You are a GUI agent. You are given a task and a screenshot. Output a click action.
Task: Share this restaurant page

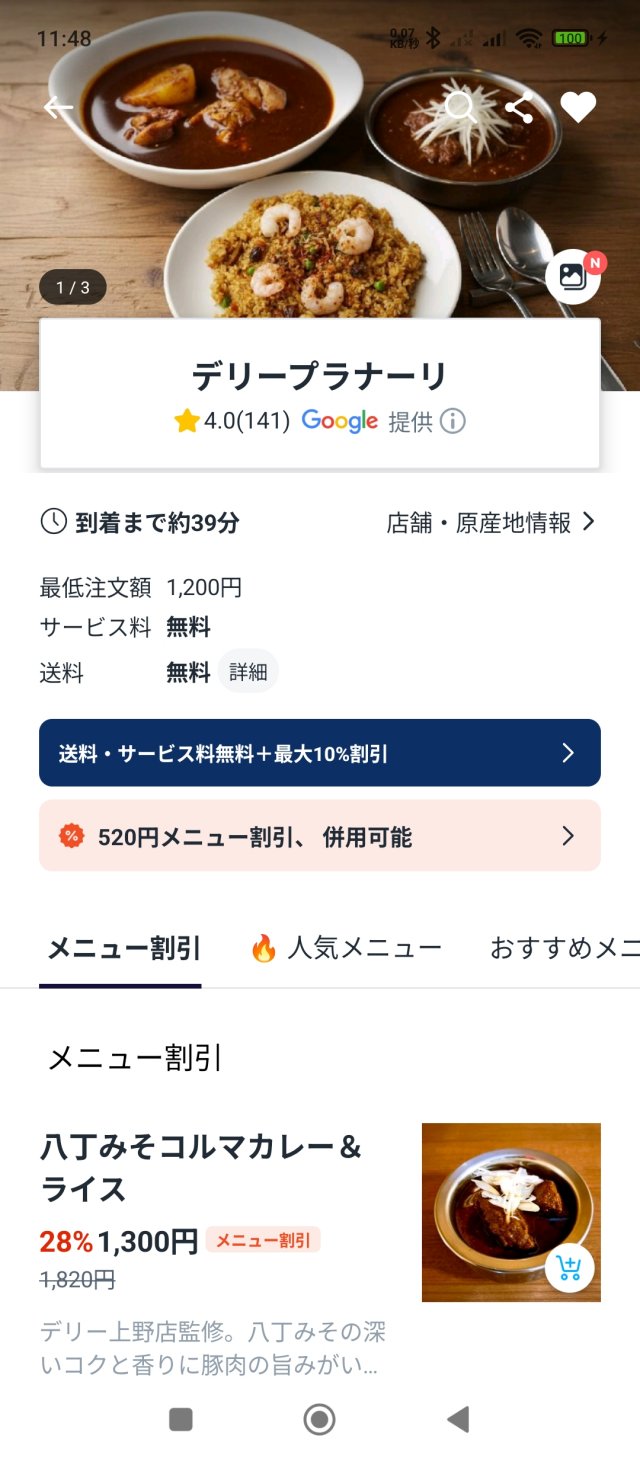click(519, 107)
